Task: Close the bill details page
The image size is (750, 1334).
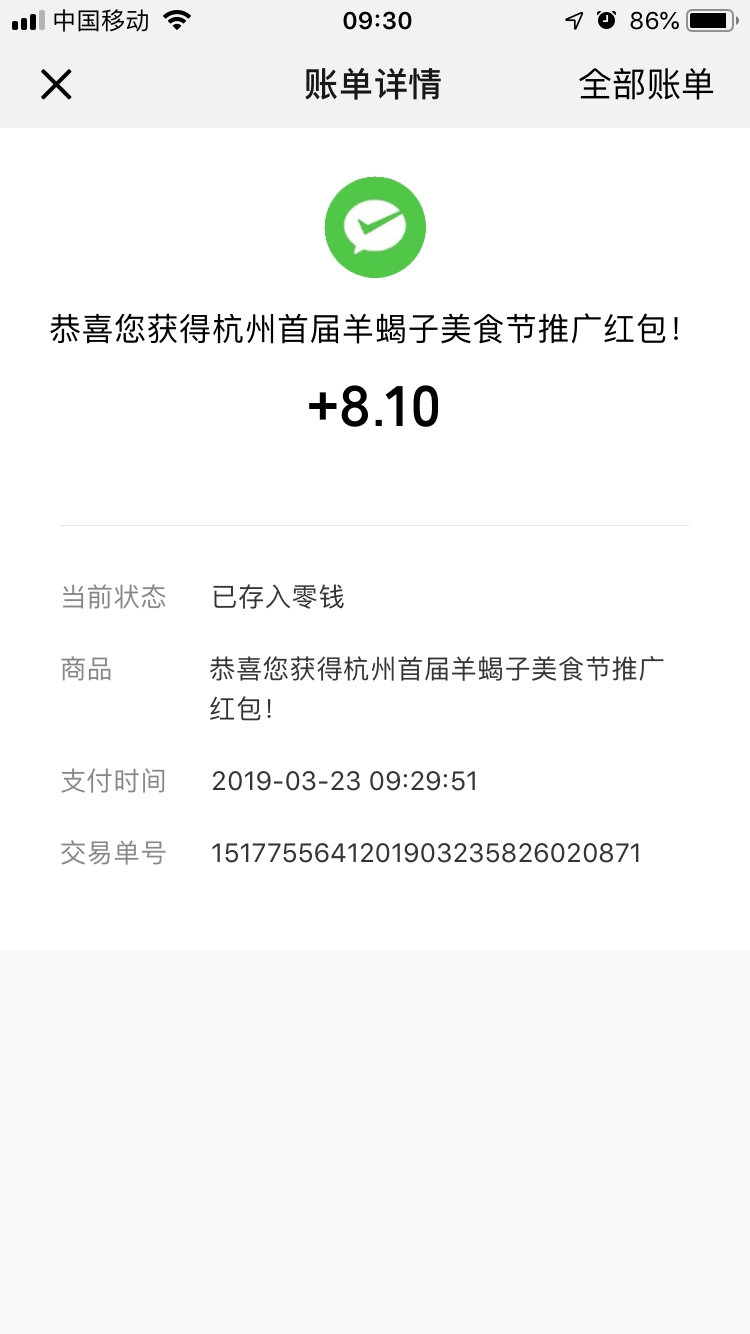Action: click(56, 85)
